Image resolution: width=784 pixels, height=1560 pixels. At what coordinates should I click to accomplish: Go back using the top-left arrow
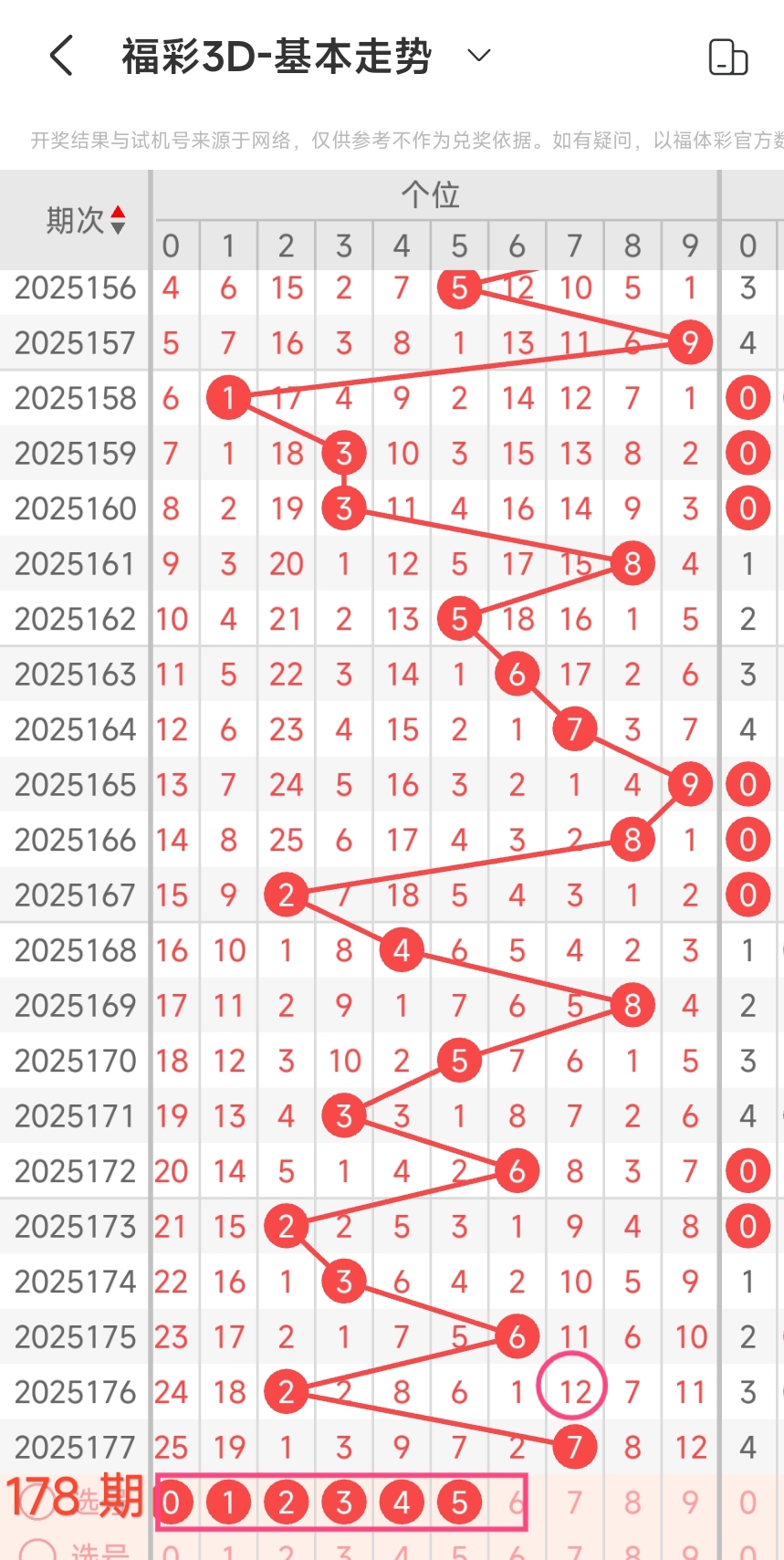tap(61, 56)
